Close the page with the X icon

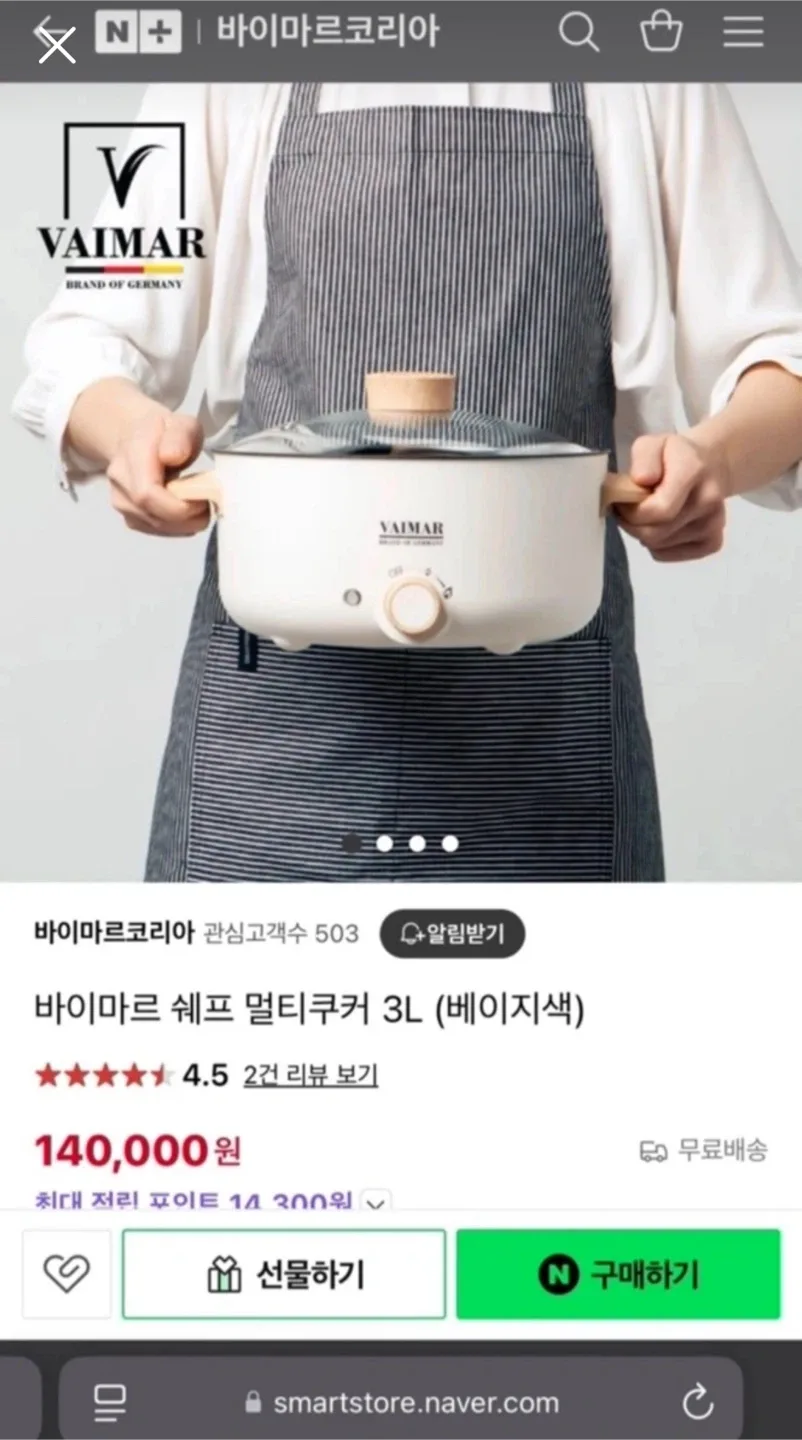click(x=56, y=43)
